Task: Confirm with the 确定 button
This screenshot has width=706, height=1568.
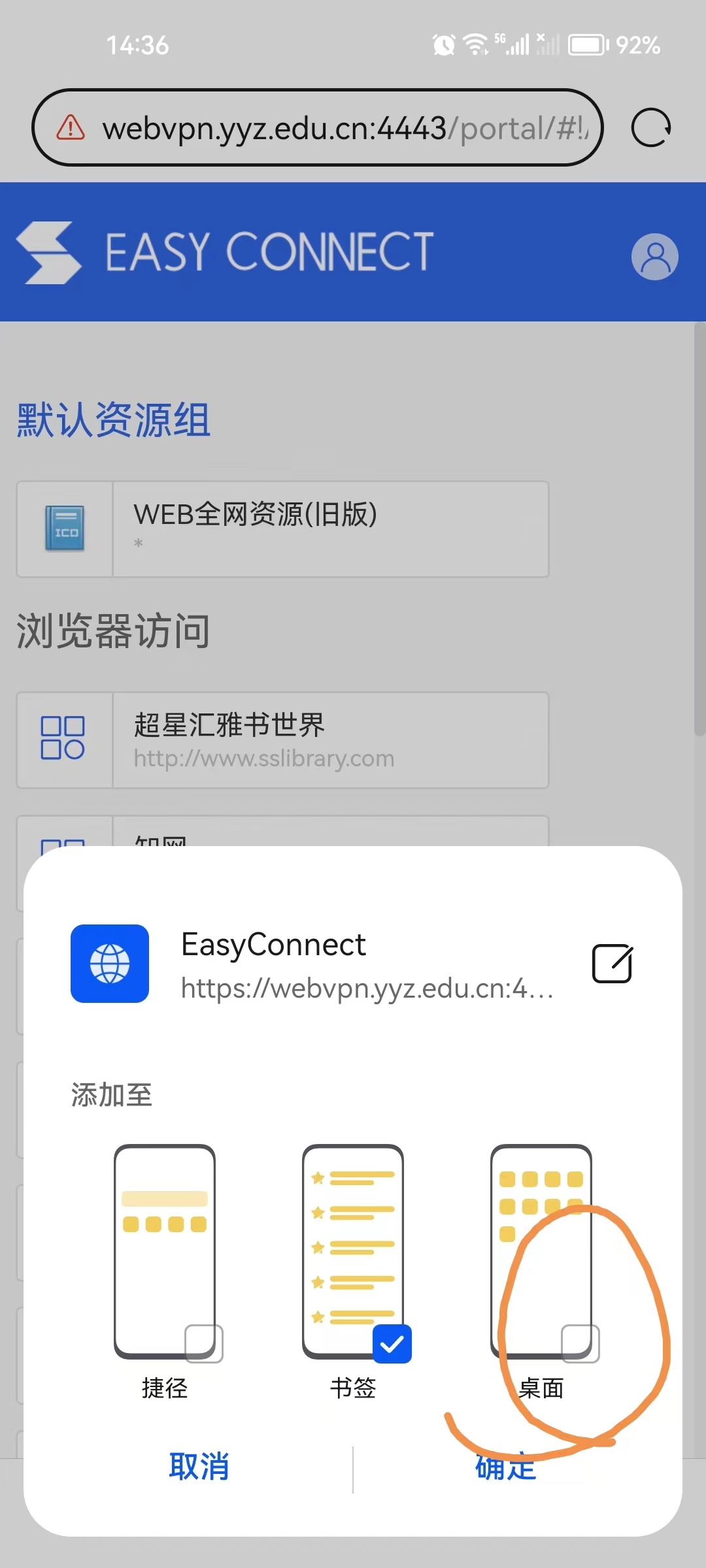Action: 506,1467
